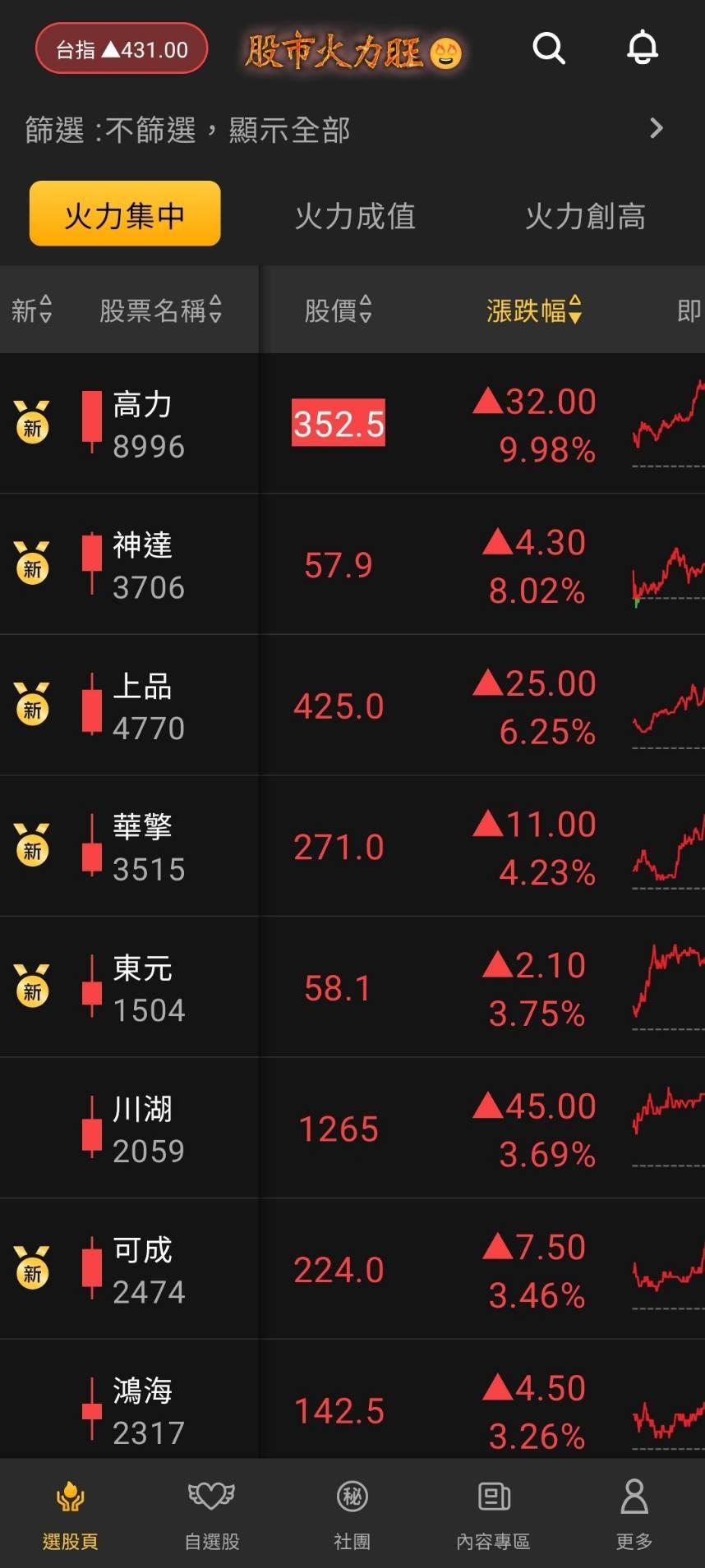Go to the 自選股 tab
The width and height of the screenshot is (705, 1568).
click(211, 1514)
